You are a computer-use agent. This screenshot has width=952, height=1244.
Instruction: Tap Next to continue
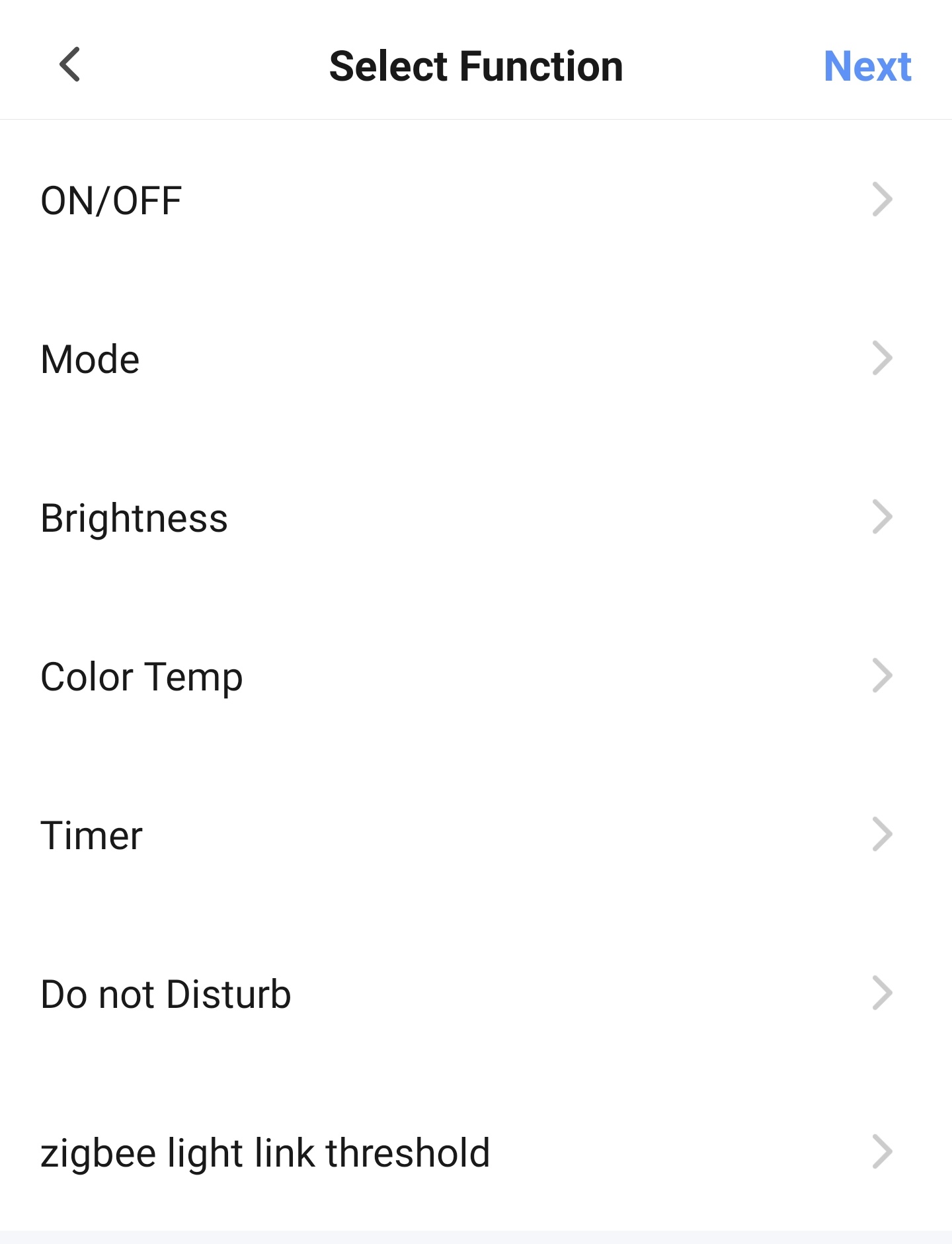(867, 66)
